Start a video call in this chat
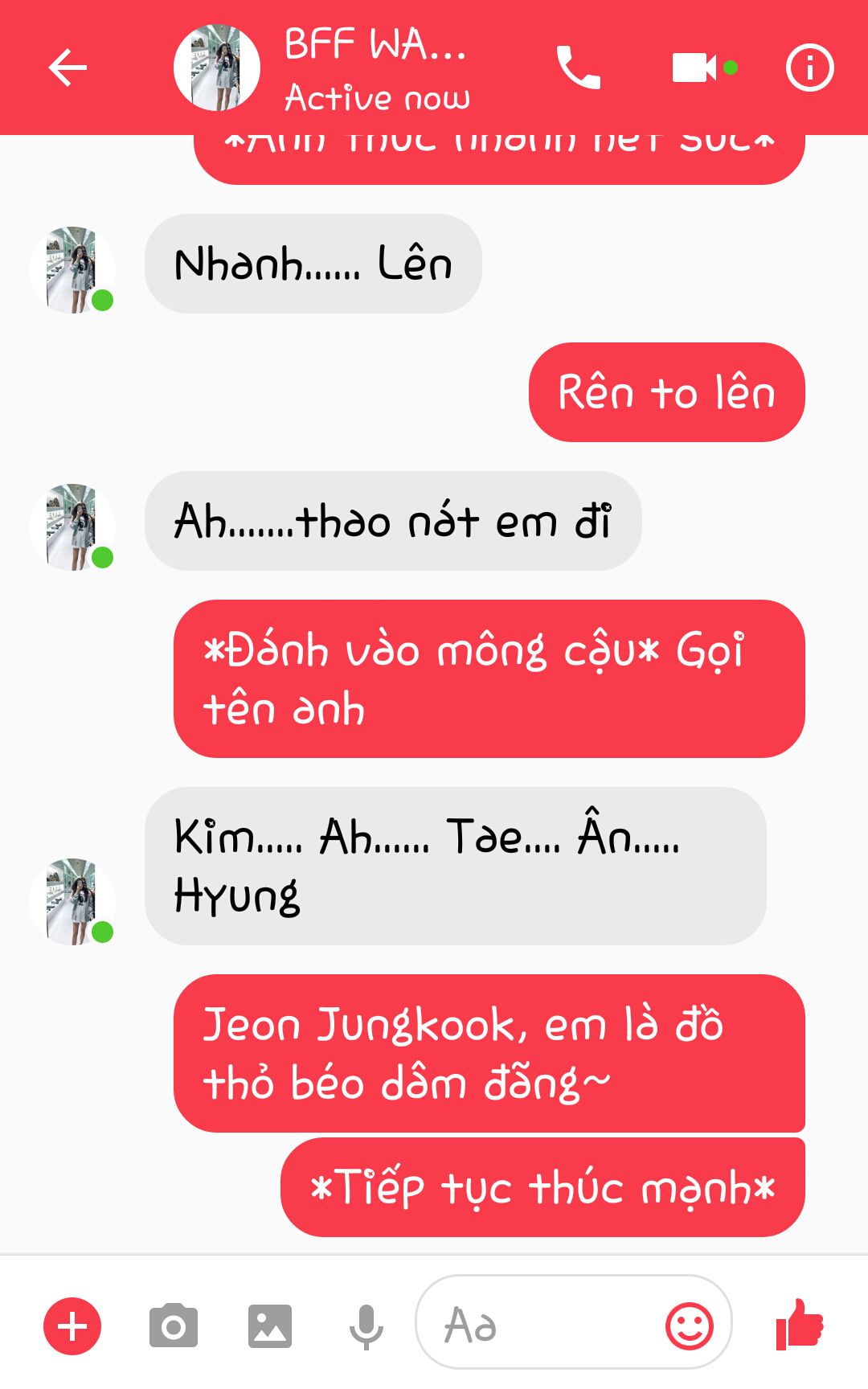868x1389 pixels. (x=694, y=68)
